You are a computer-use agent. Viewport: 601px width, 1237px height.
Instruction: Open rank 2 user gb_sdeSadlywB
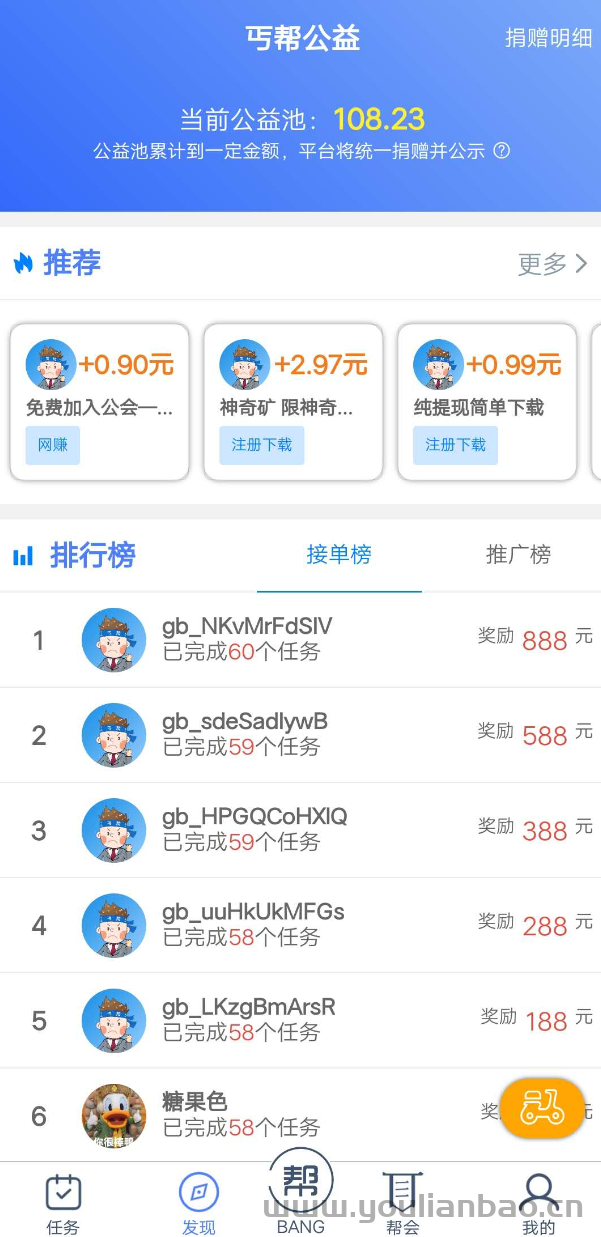tap(300, 735)
